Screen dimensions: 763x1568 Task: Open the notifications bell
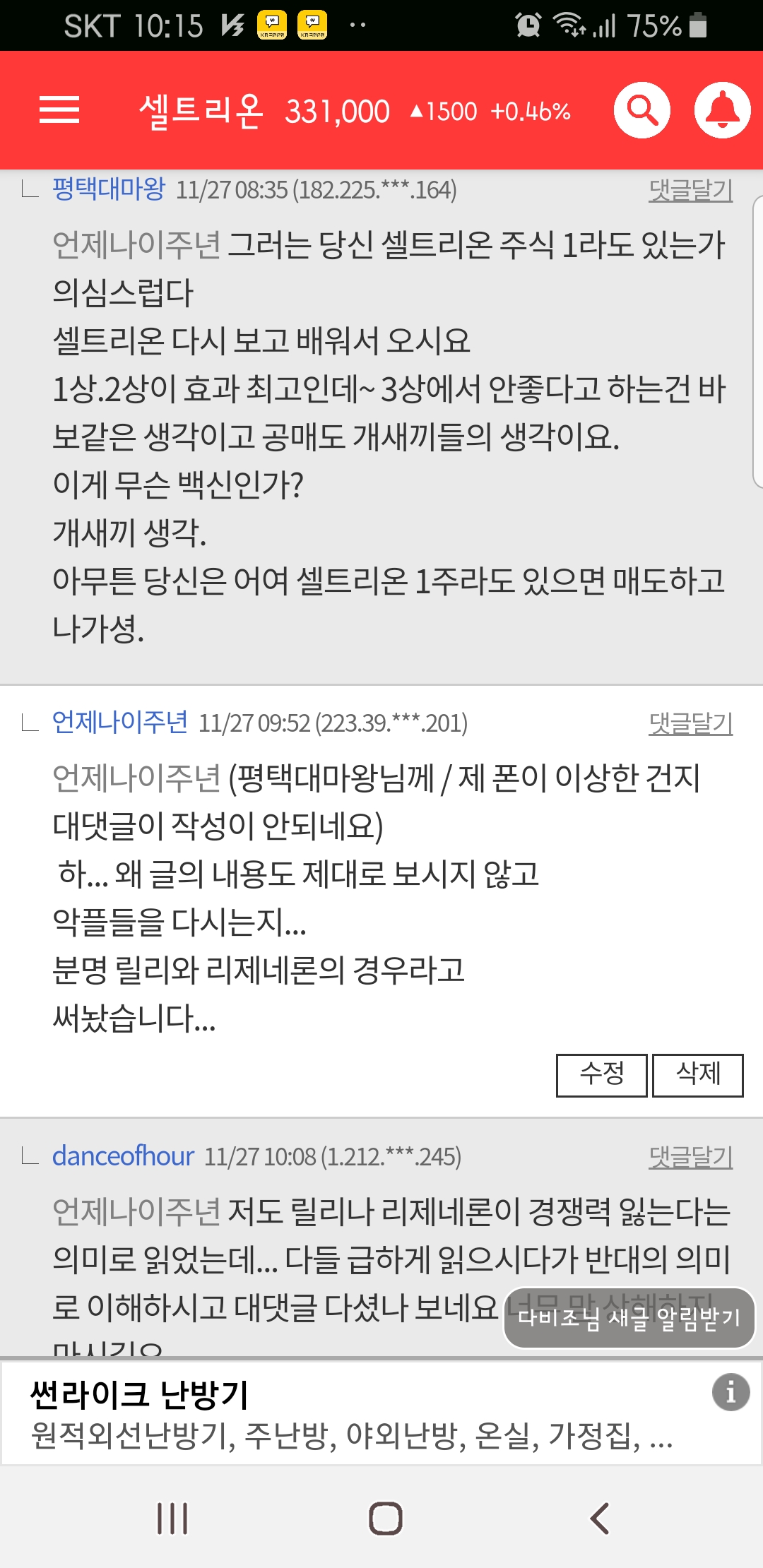tap(722, 110)
